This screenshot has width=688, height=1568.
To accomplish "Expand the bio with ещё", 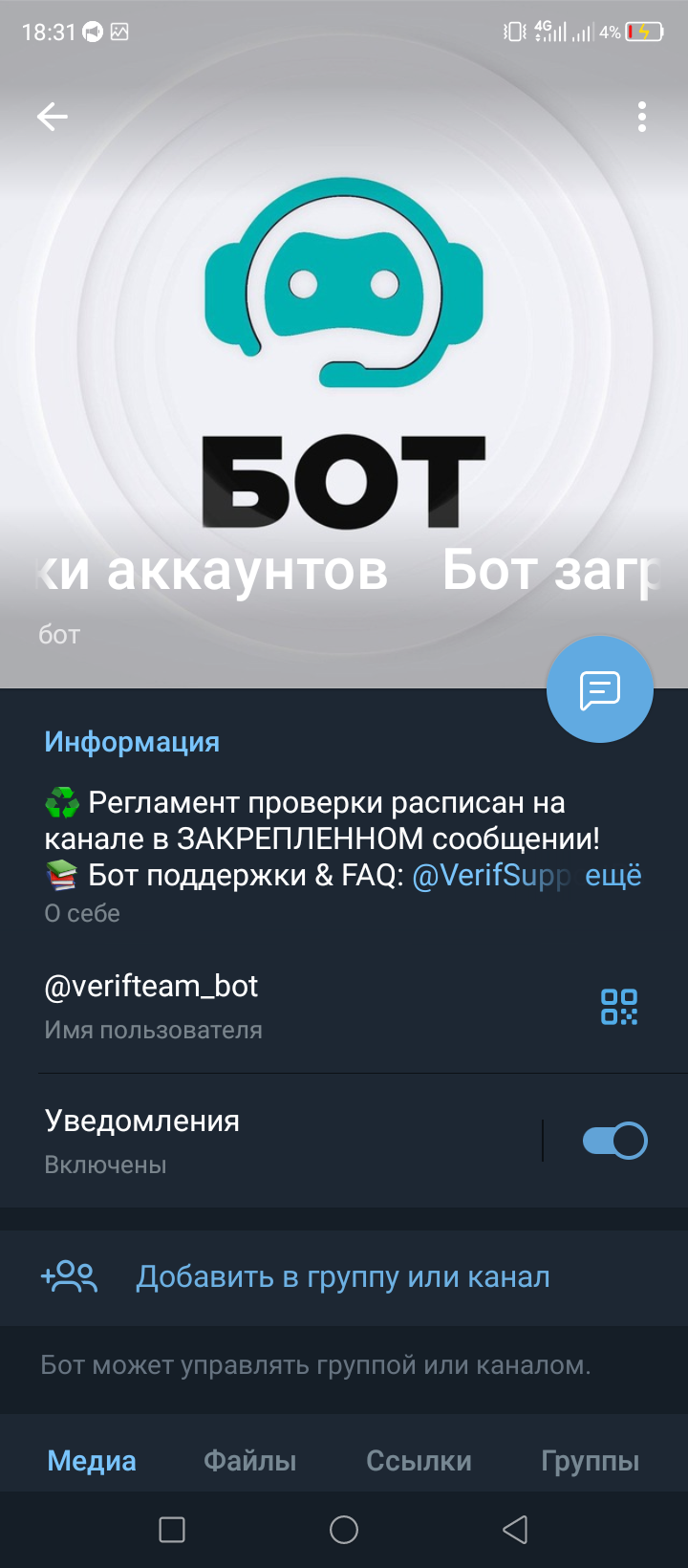I will tap(613, 876).
